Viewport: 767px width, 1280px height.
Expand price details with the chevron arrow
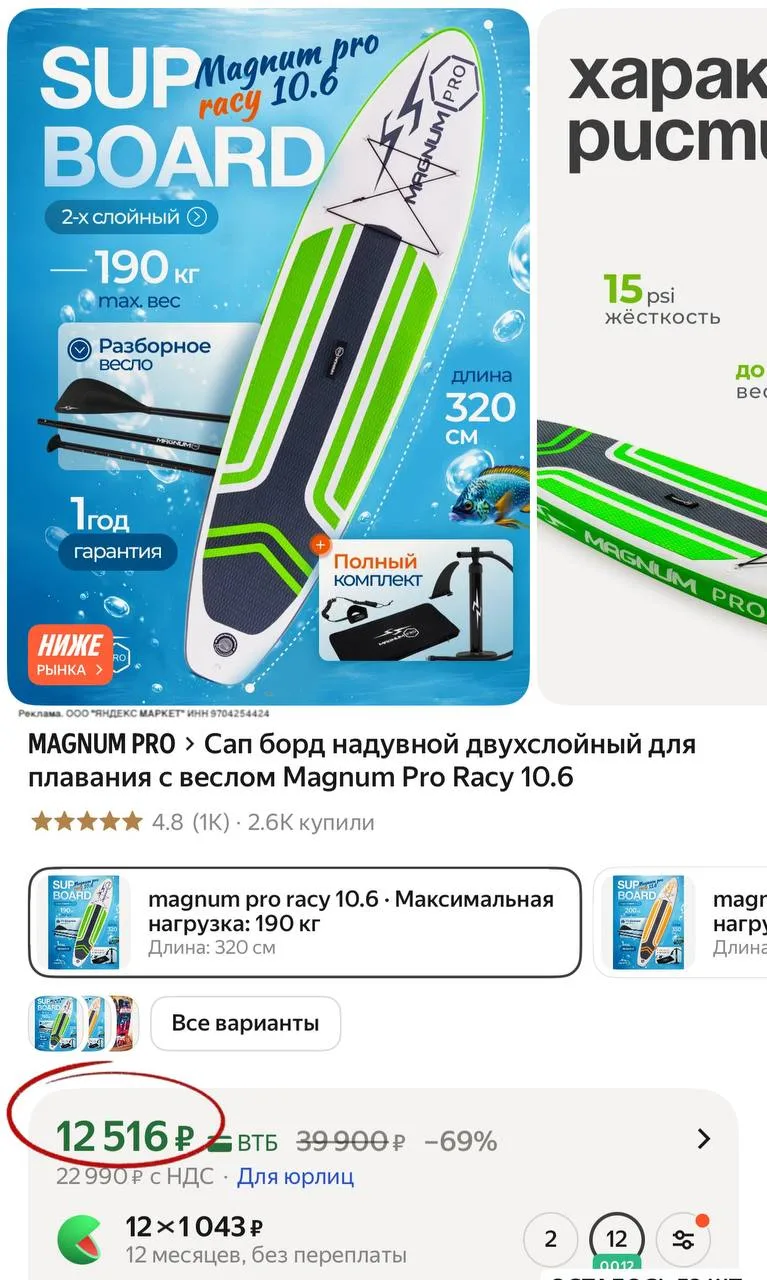[x=703, y=1139]
